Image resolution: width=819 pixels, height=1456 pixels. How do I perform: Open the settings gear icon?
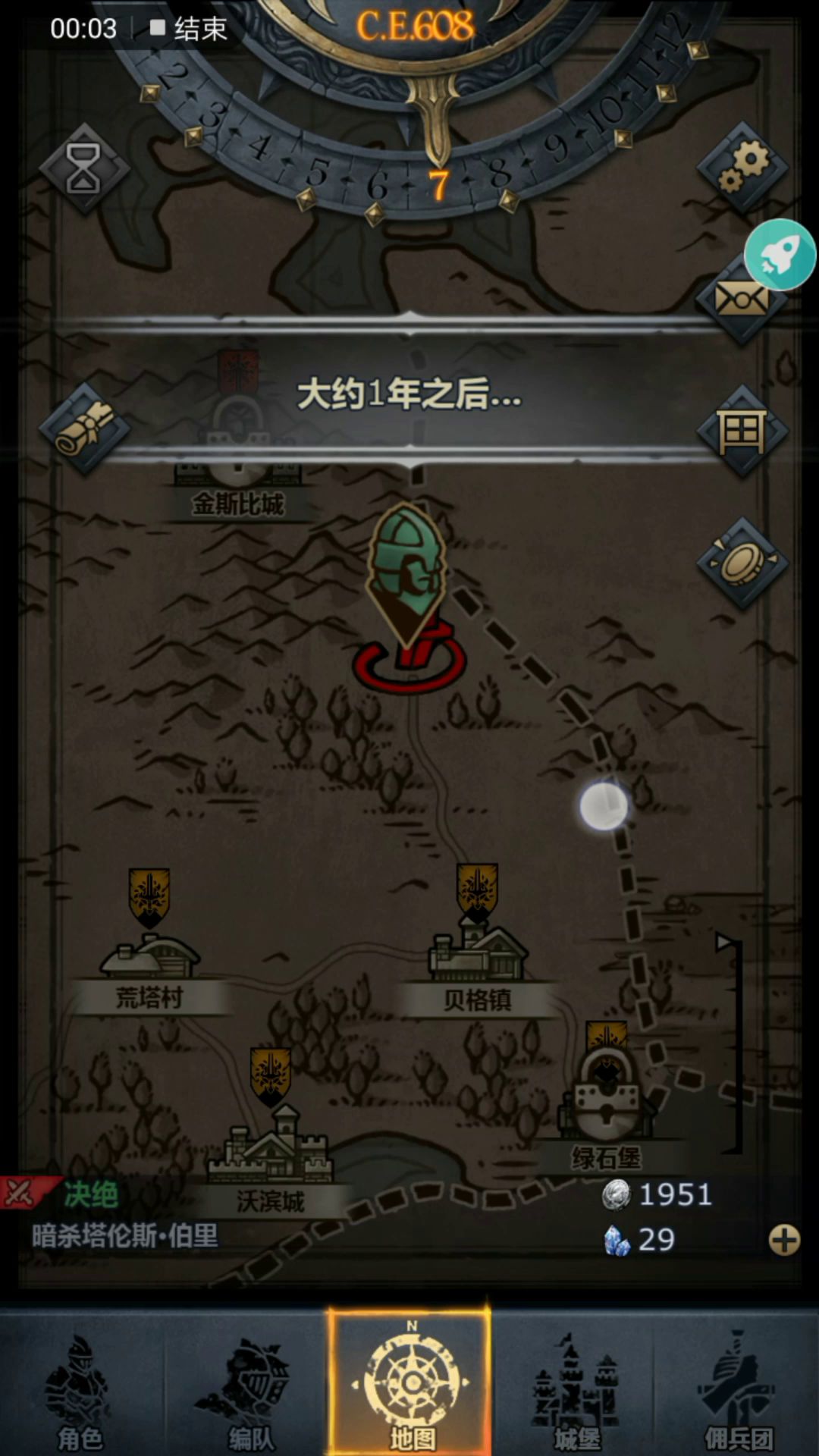742,168
